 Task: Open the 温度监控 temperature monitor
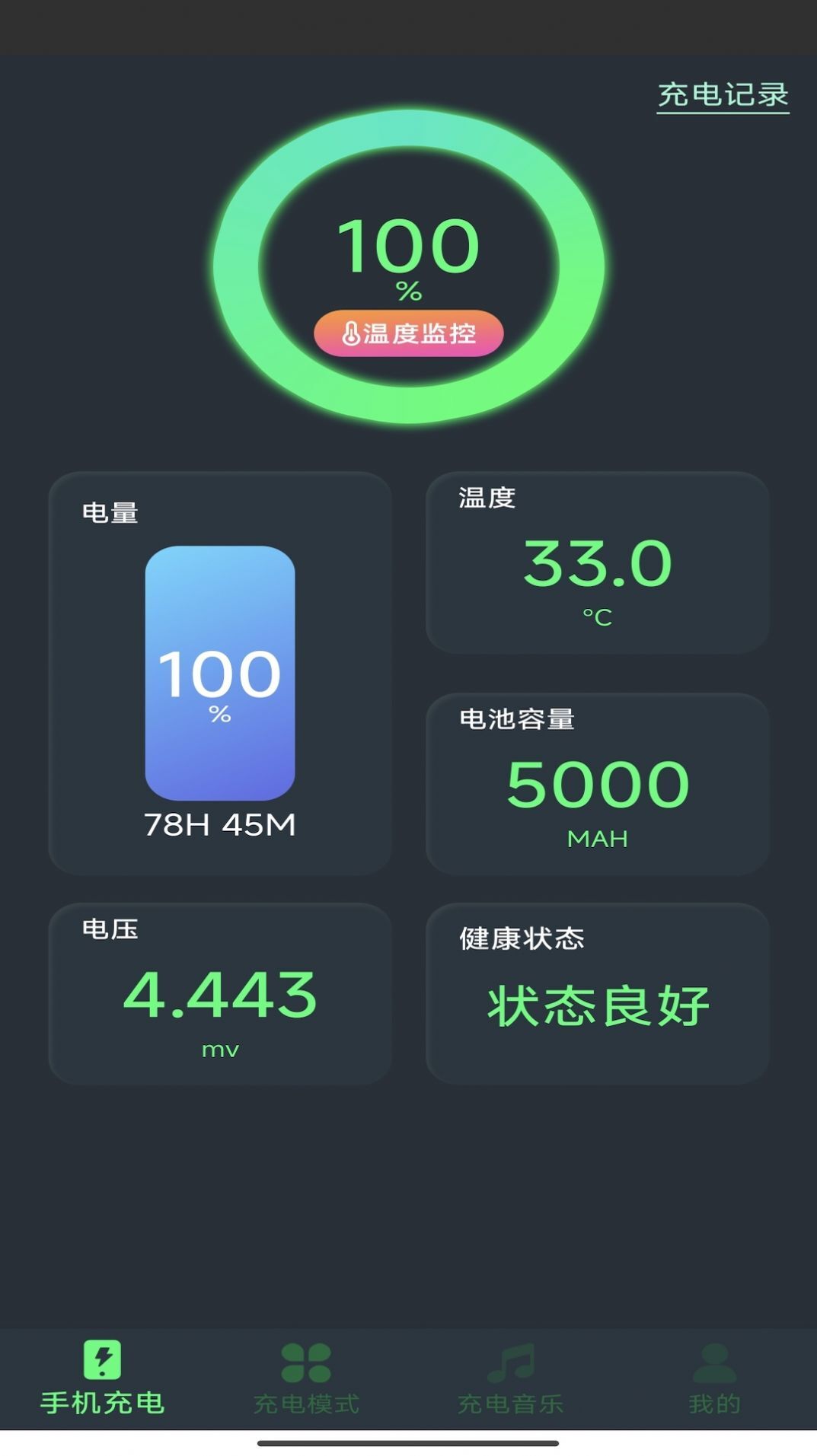point(409,332)
